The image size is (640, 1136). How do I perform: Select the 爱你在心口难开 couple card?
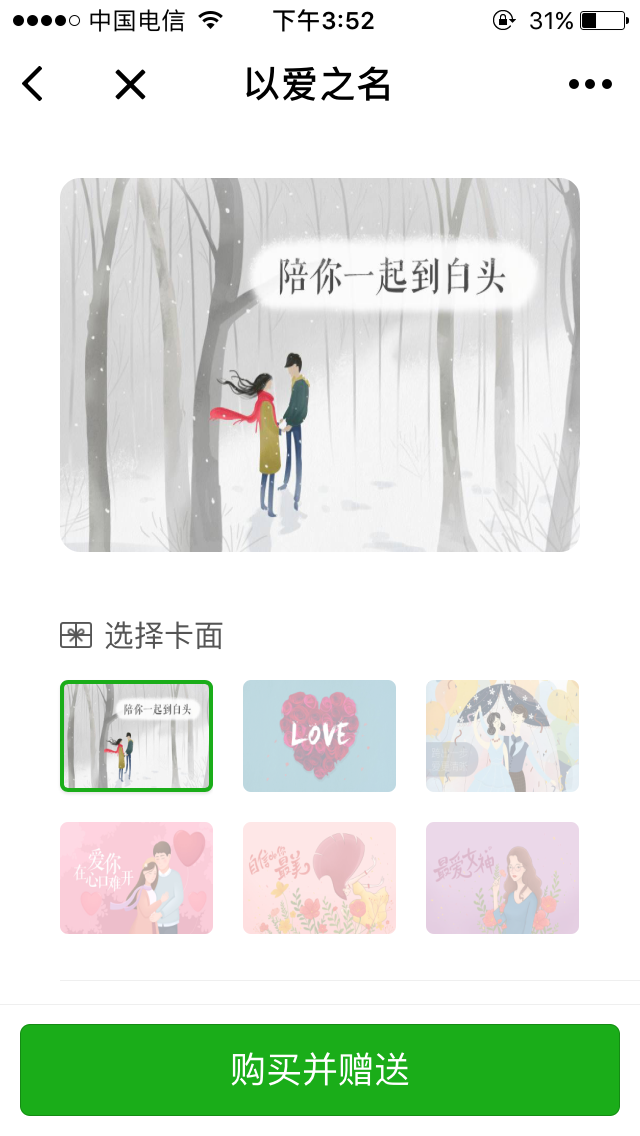136,878
